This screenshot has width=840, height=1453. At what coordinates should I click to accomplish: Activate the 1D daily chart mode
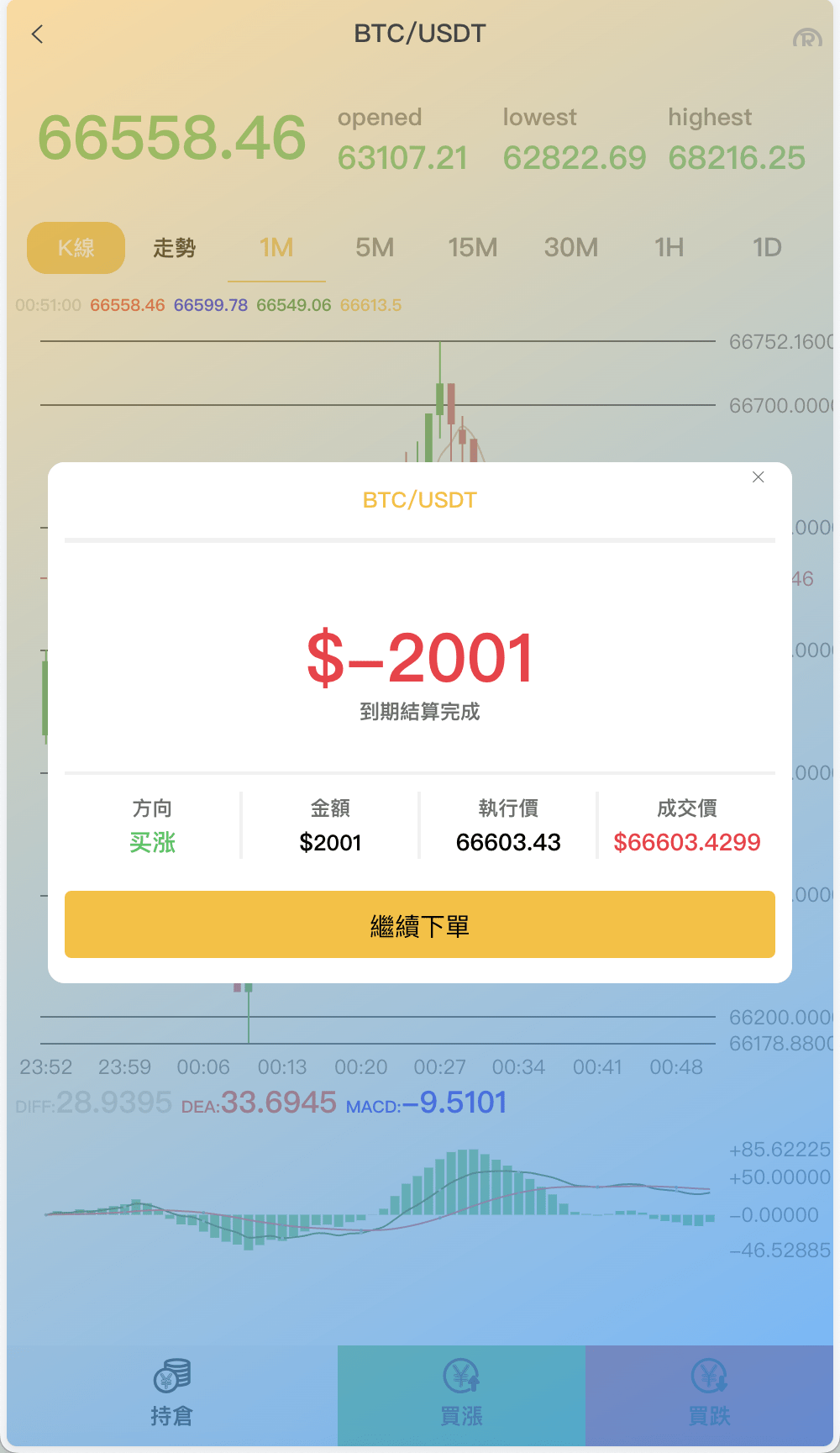click(x=766, y=248)
